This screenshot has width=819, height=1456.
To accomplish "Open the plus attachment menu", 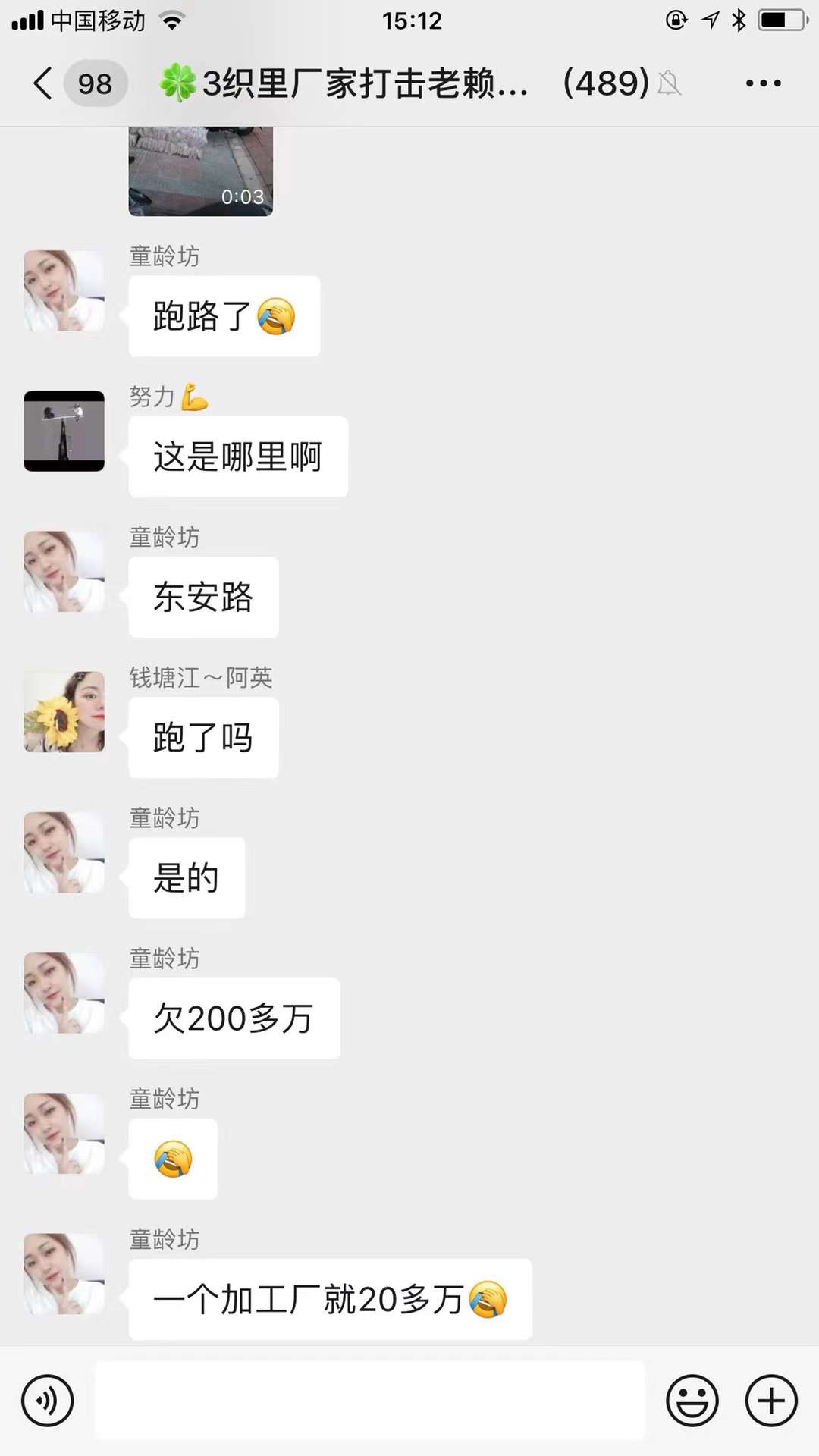I will click(771, 1401).
